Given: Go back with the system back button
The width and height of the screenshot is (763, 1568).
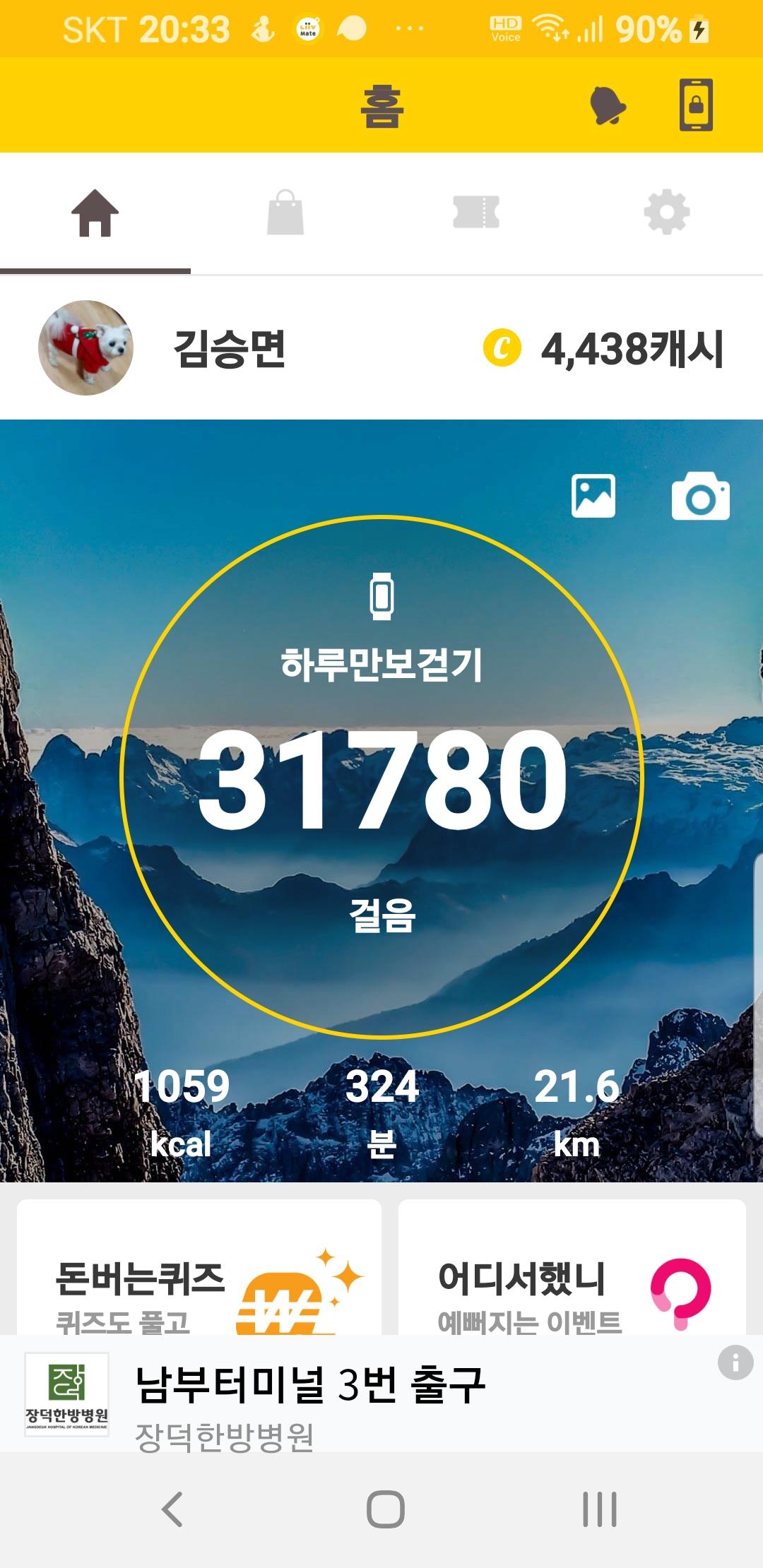Looking at the screenshot, I should click(x=172, y=1509).
